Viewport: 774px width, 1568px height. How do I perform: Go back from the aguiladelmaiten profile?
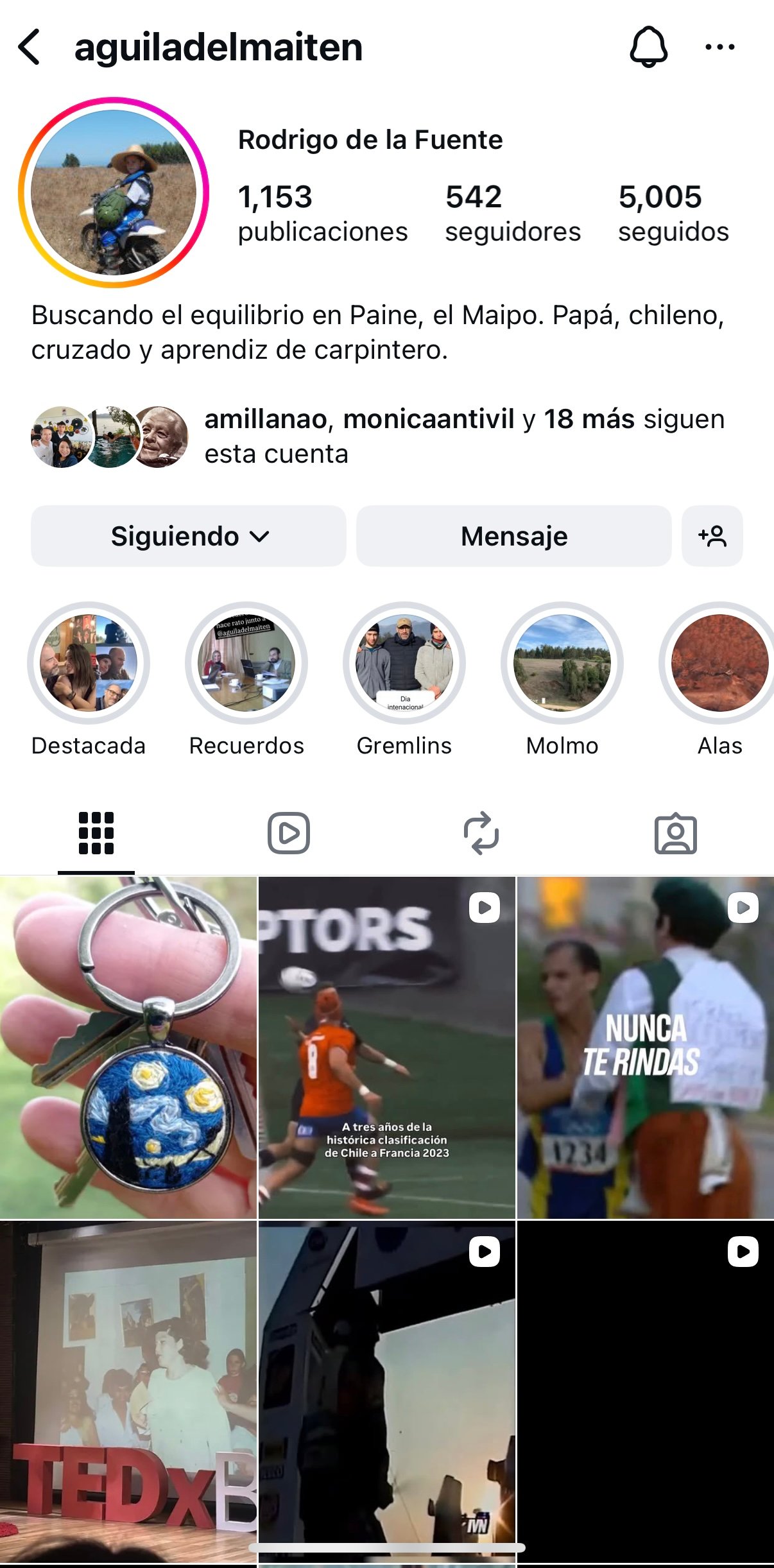click(x=30, y=47)
